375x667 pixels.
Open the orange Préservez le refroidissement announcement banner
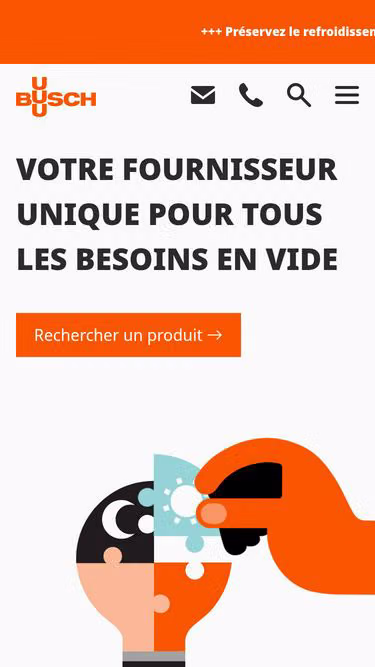(188, 32)
